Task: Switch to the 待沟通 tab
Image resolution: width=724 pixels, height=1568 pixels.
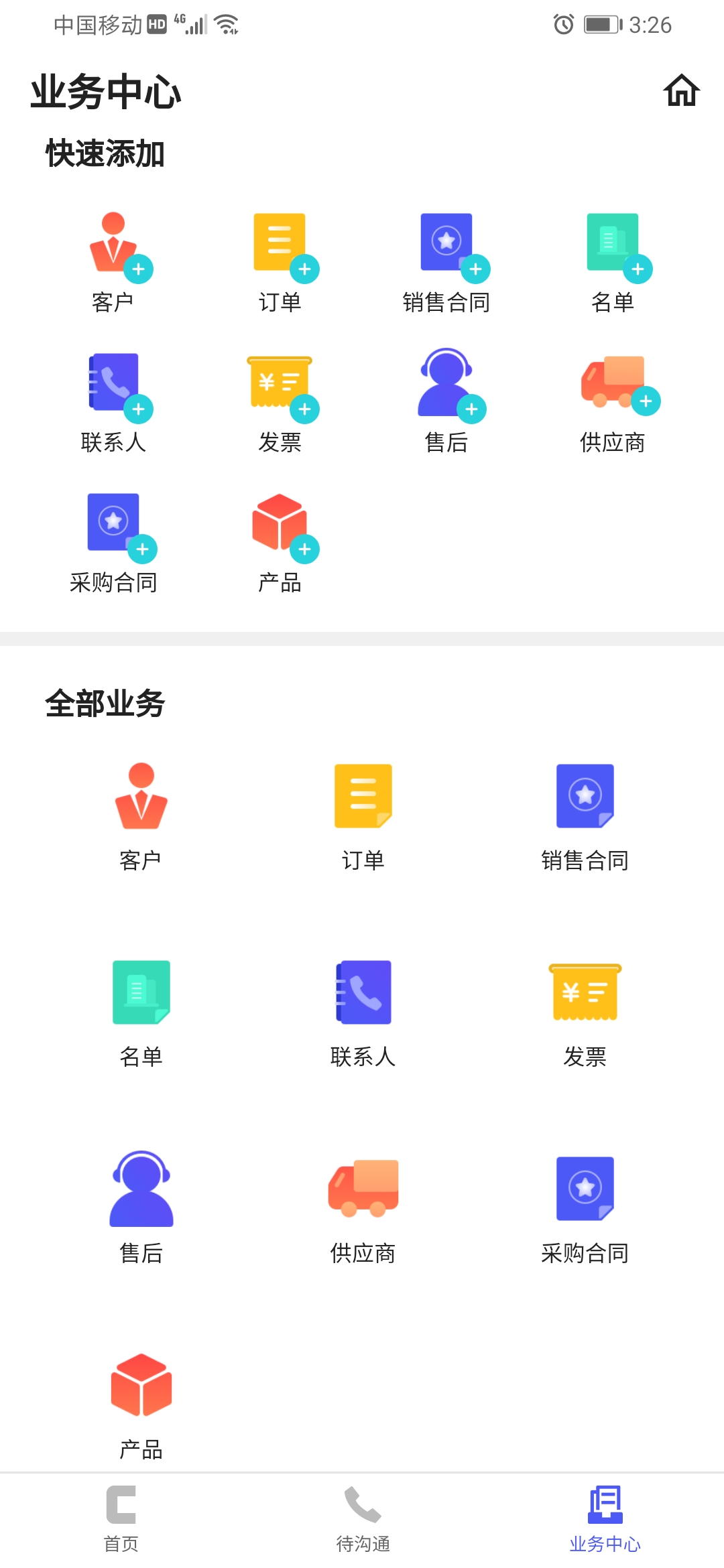Action: click(x=363, y=1519)
